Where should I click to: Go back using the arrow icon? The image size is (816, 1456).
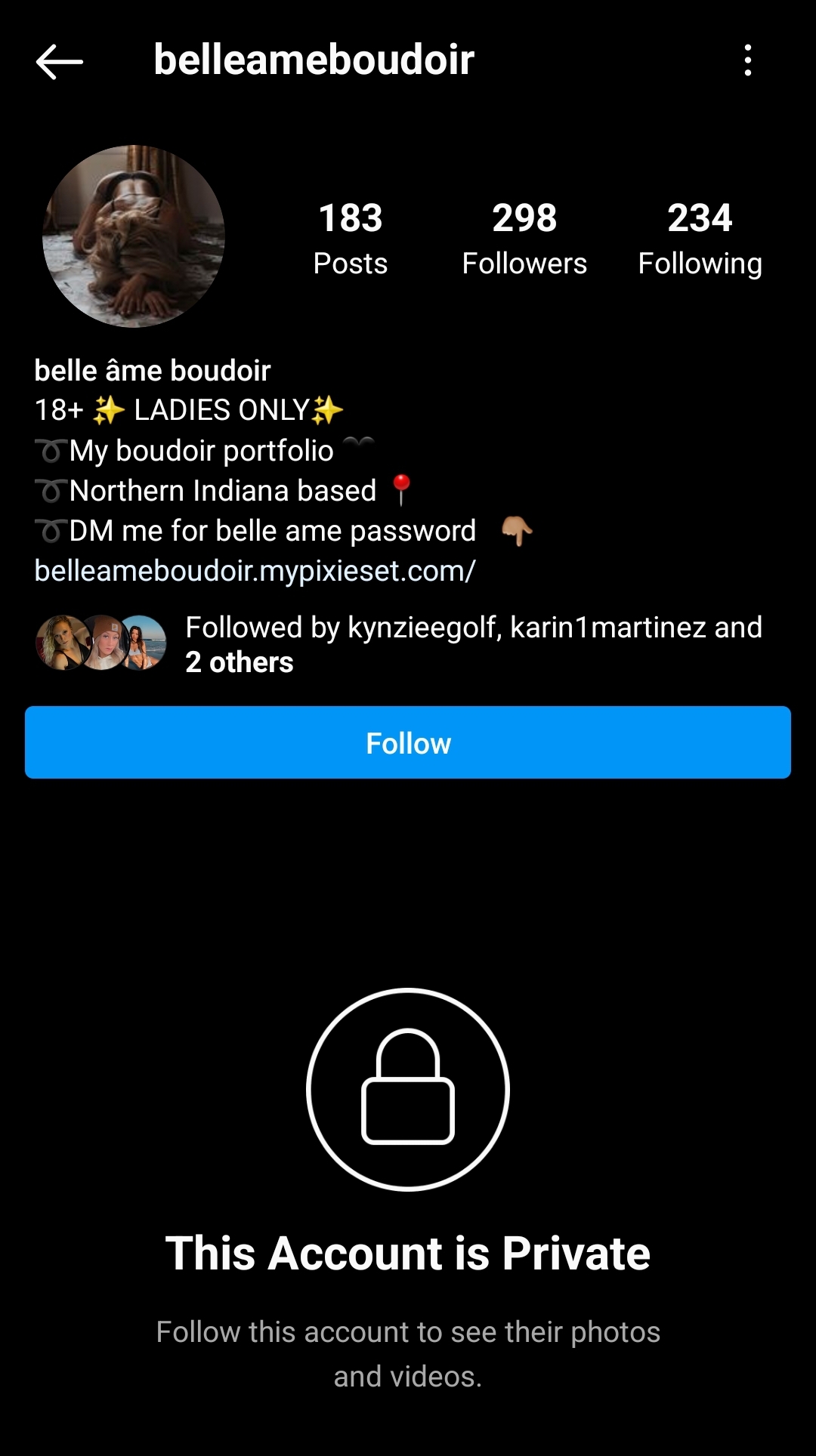(59, 61)
